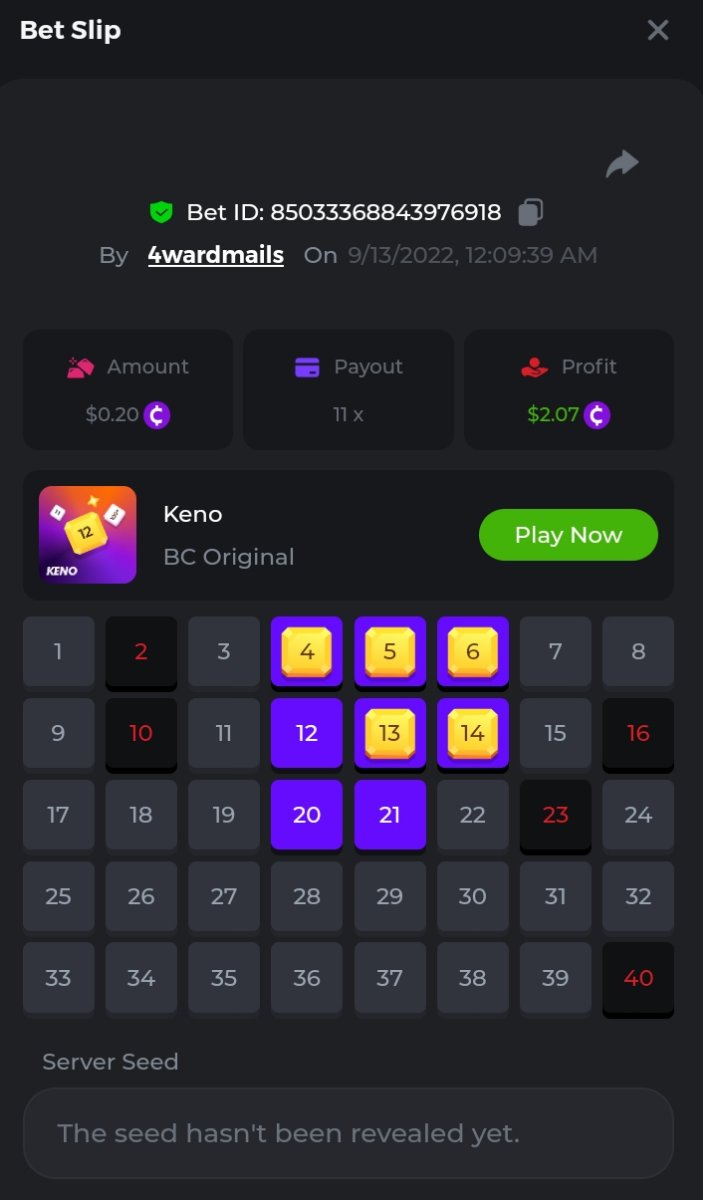Open 4wardmails user profile
This screenshot has width=703, height=1200.
(x=215, y=255)
